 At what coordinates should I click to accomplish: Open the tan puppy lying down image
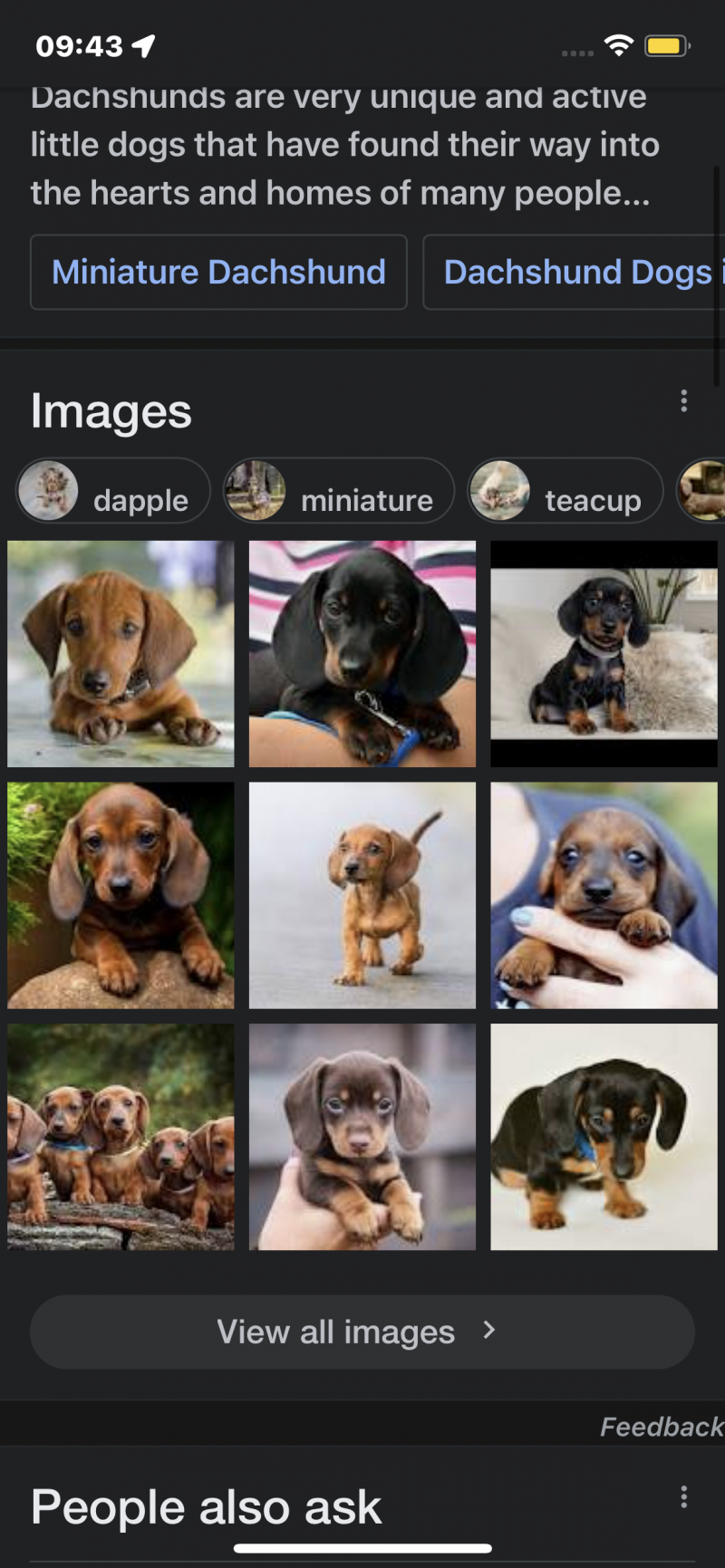[x=121, y=654]
